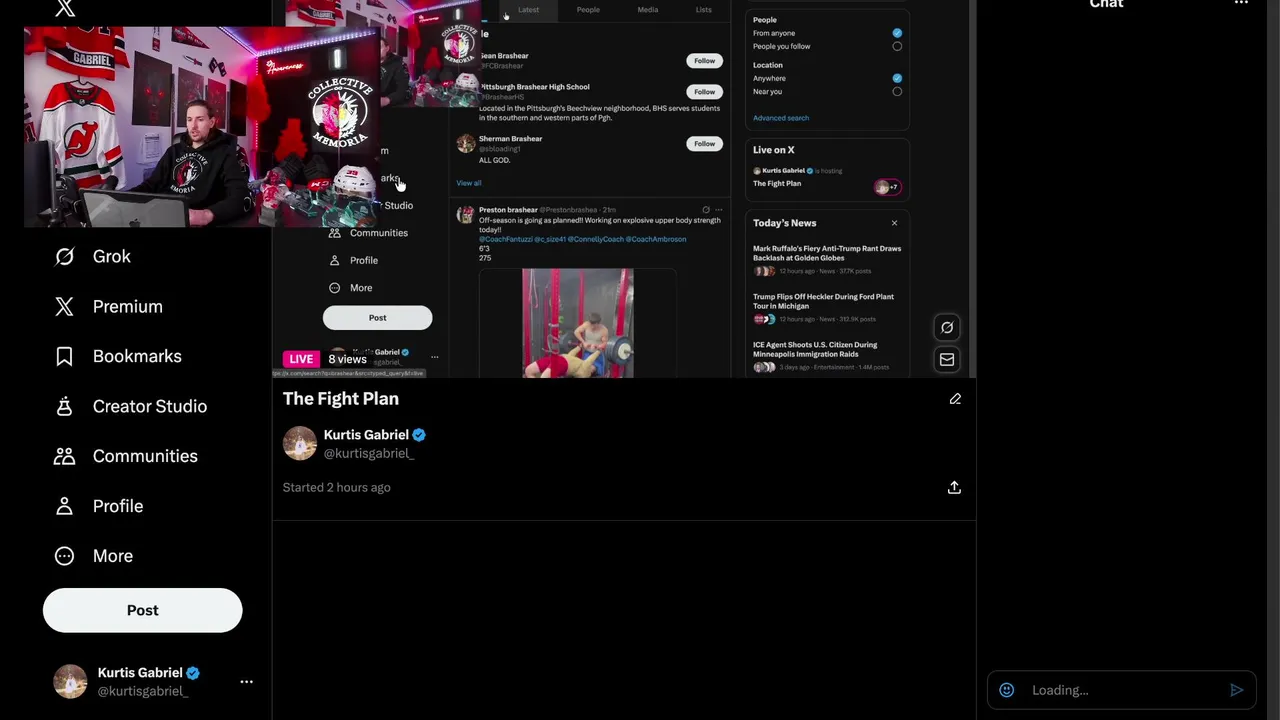Open Kurtis Gabriel's host profile
Image resolution: width=1280 pixels, height=720 pixels.
366,435
